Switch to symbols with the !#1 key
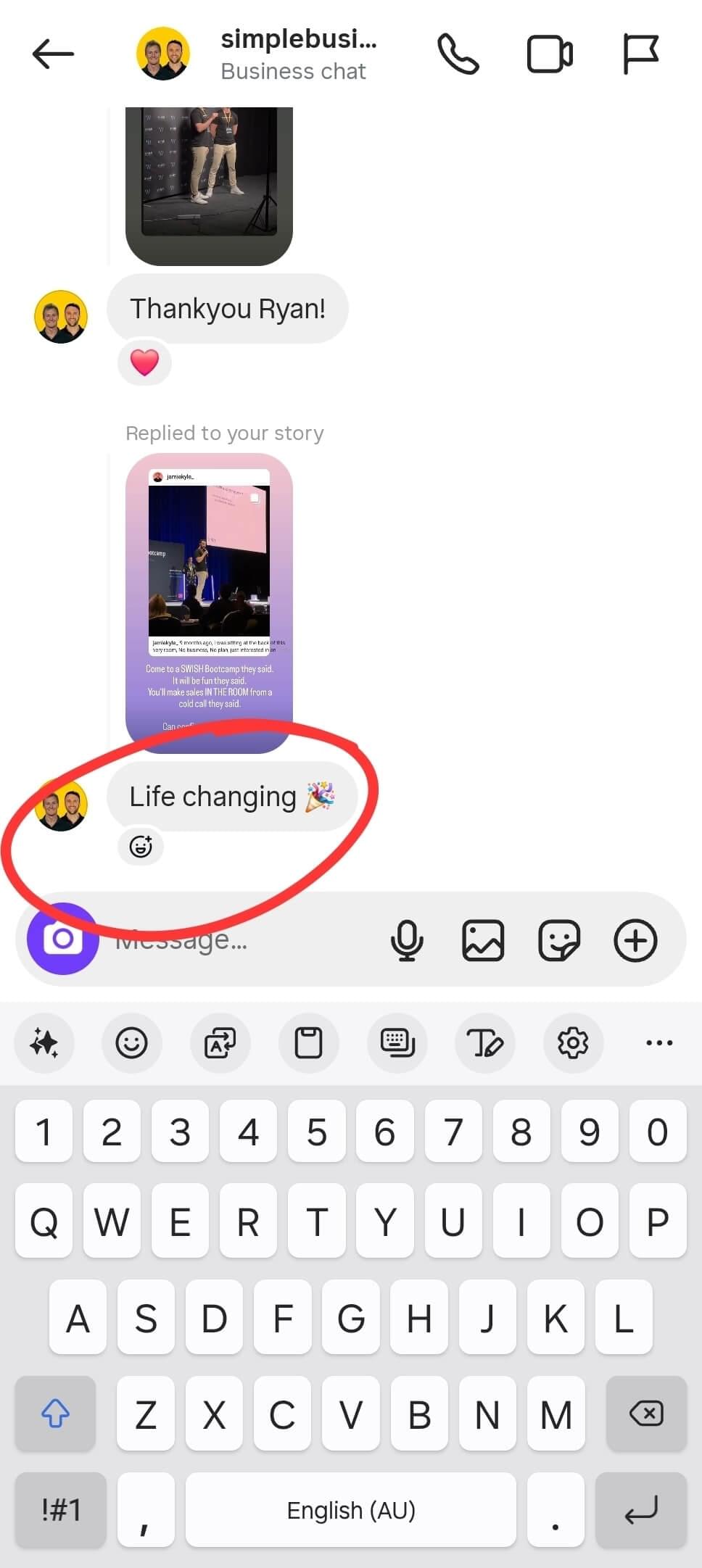This screenshot has width=702, height=1568. point(61,1510)
